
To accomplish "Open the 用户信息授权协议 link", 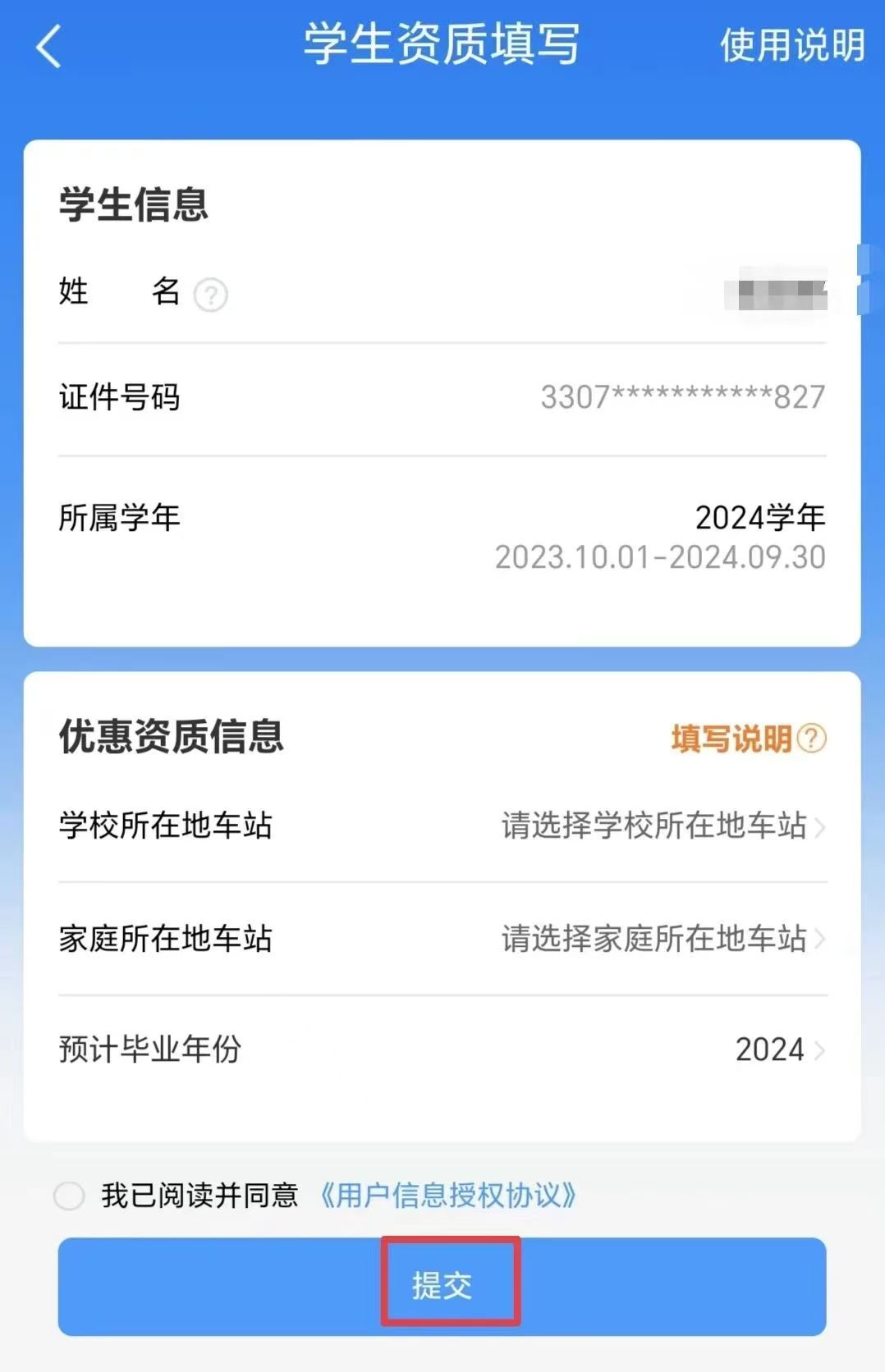I will [x=448, y=1196].
